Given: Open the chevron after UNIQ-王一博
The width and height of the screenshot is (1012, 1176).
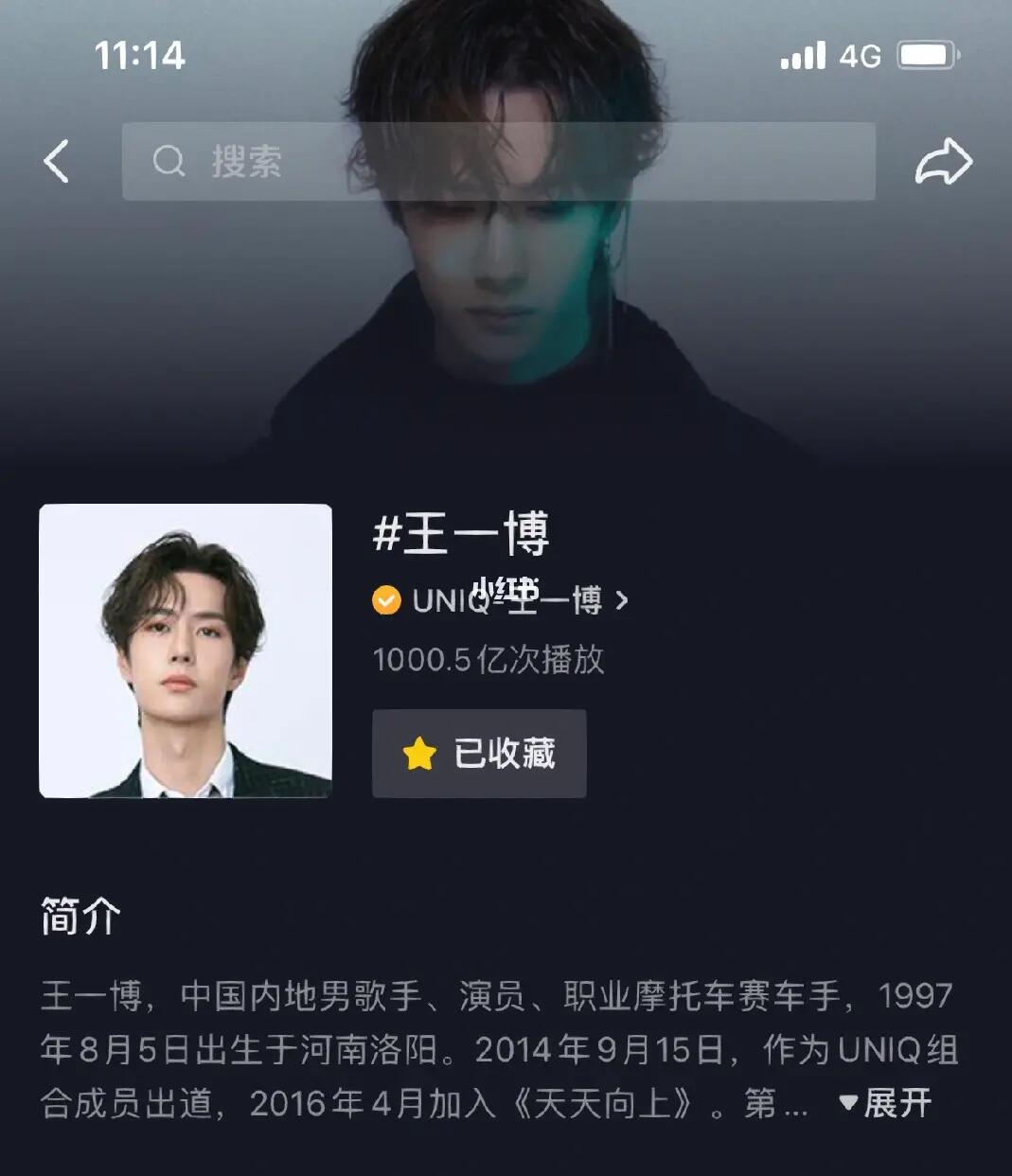Looking at the screenshot, I should [622, 599].
